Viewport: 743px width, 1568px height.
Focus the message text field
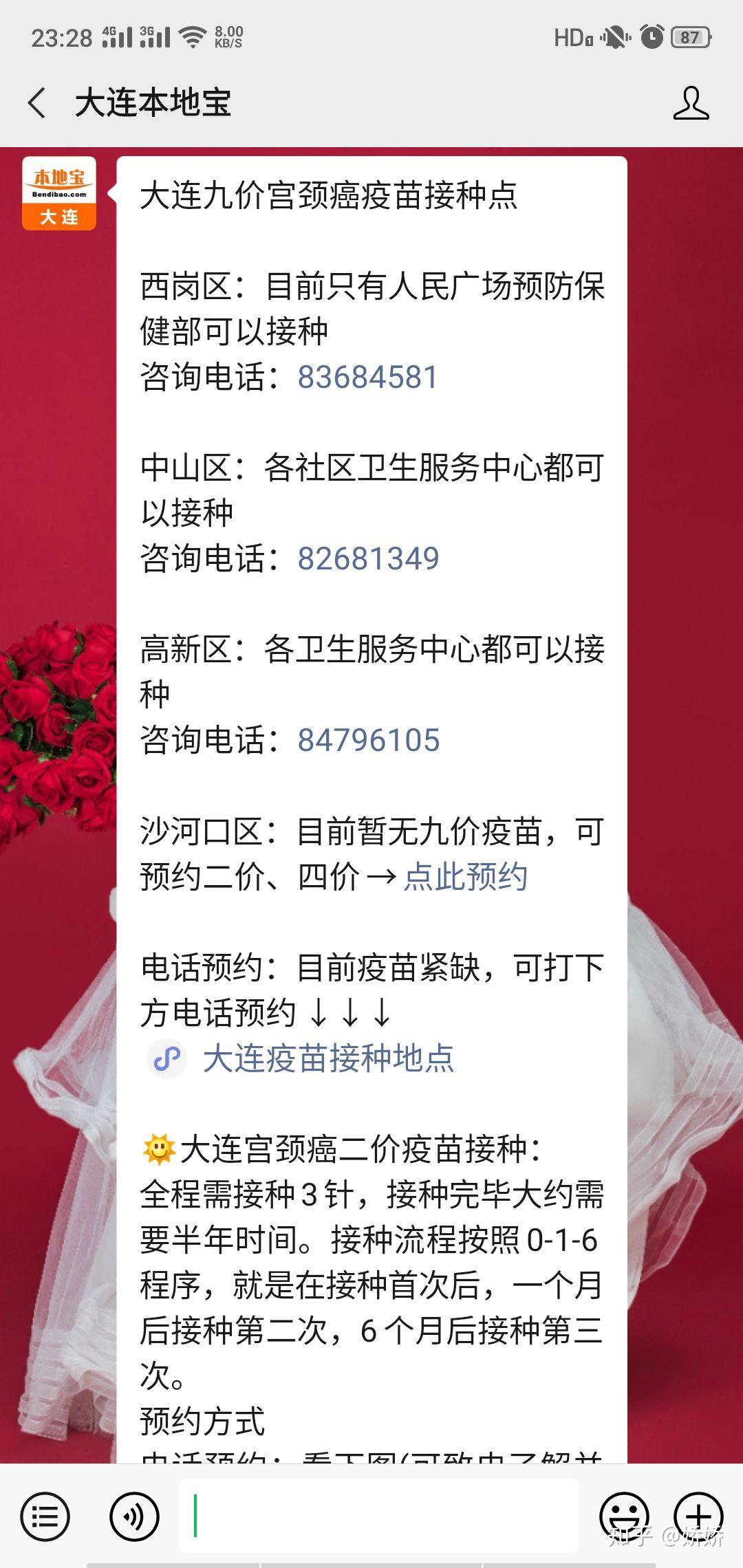[x=378, y=1516]
